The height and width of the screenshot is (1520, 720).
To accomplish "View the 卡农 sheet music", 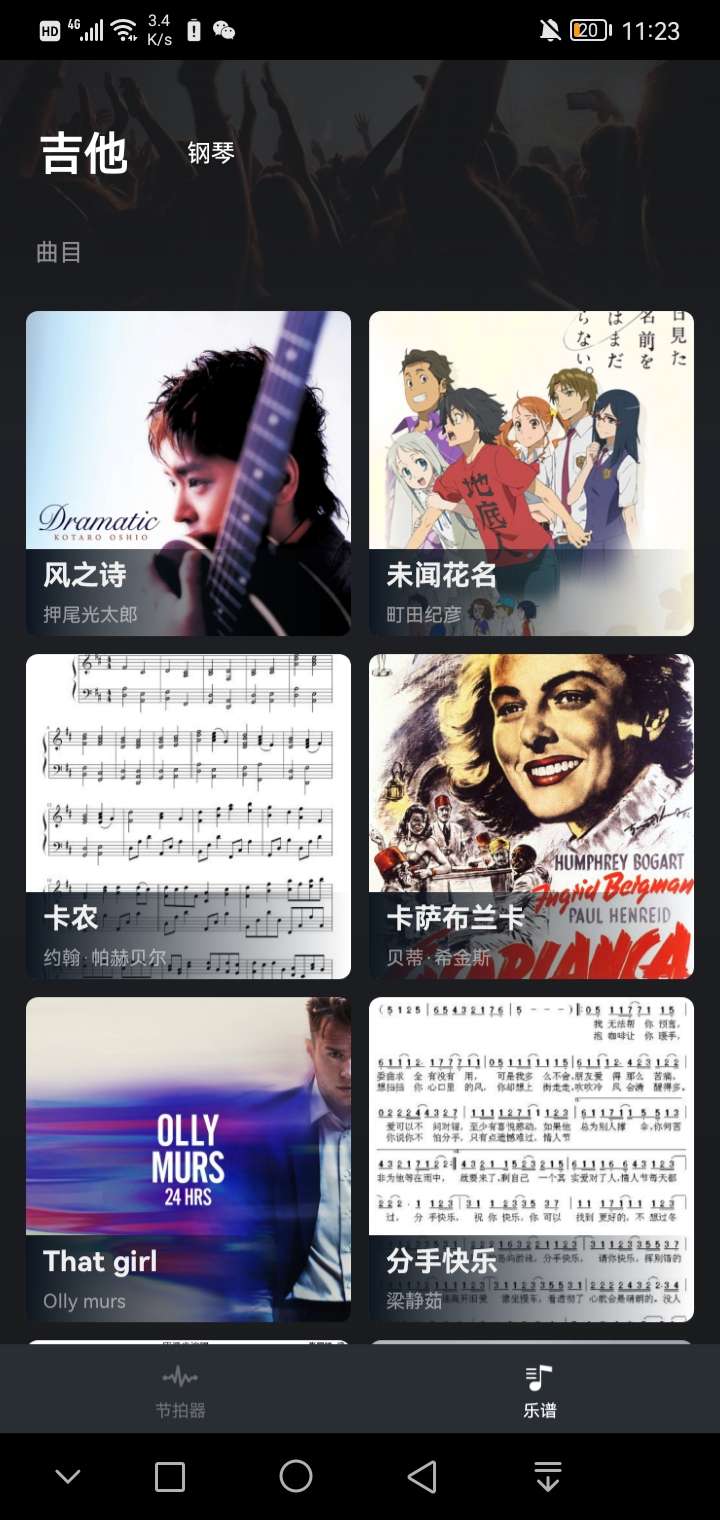I will tap(188, 816).
